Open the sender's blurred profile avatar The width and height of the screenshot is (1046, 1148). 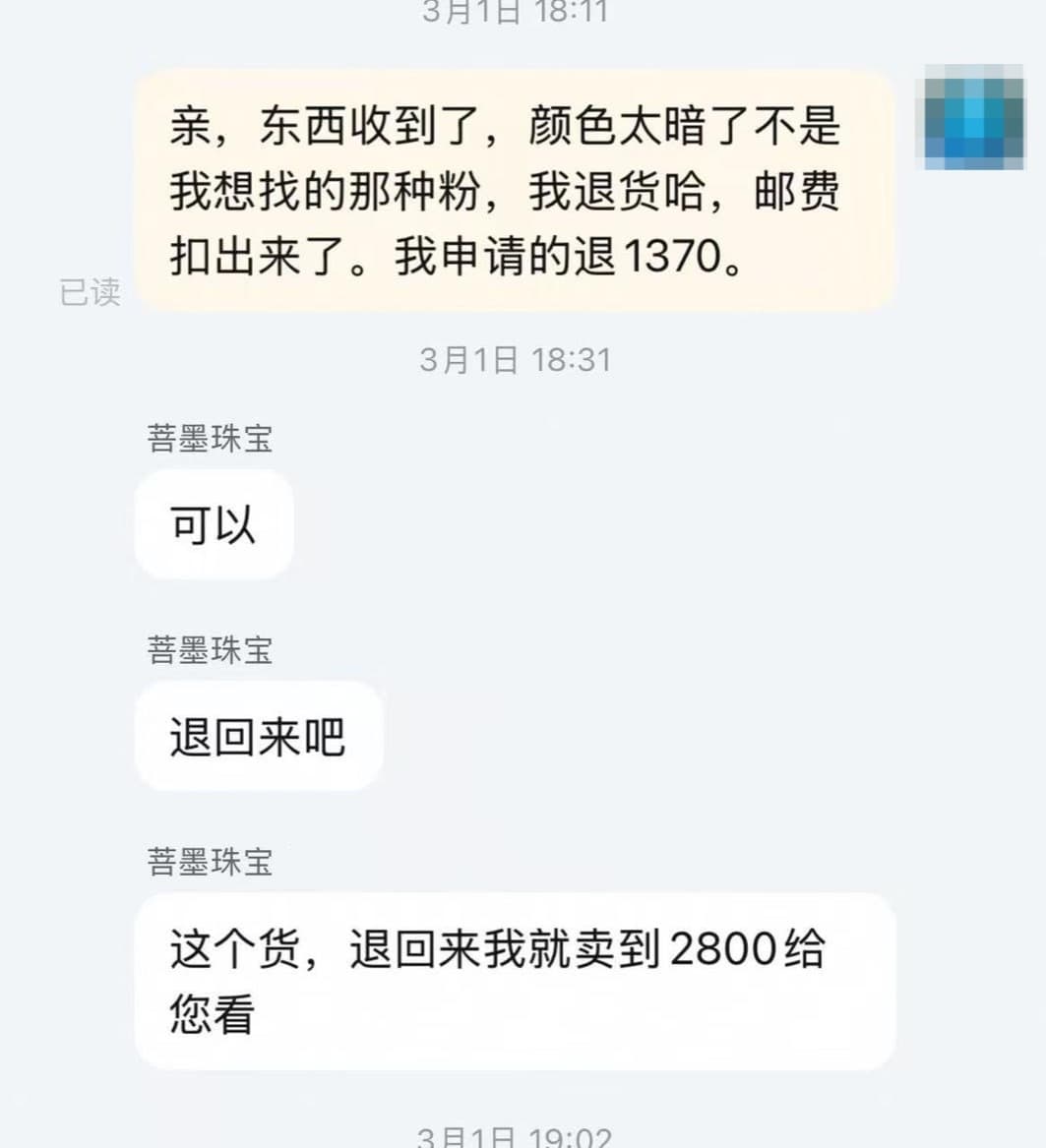pos(973,117)
